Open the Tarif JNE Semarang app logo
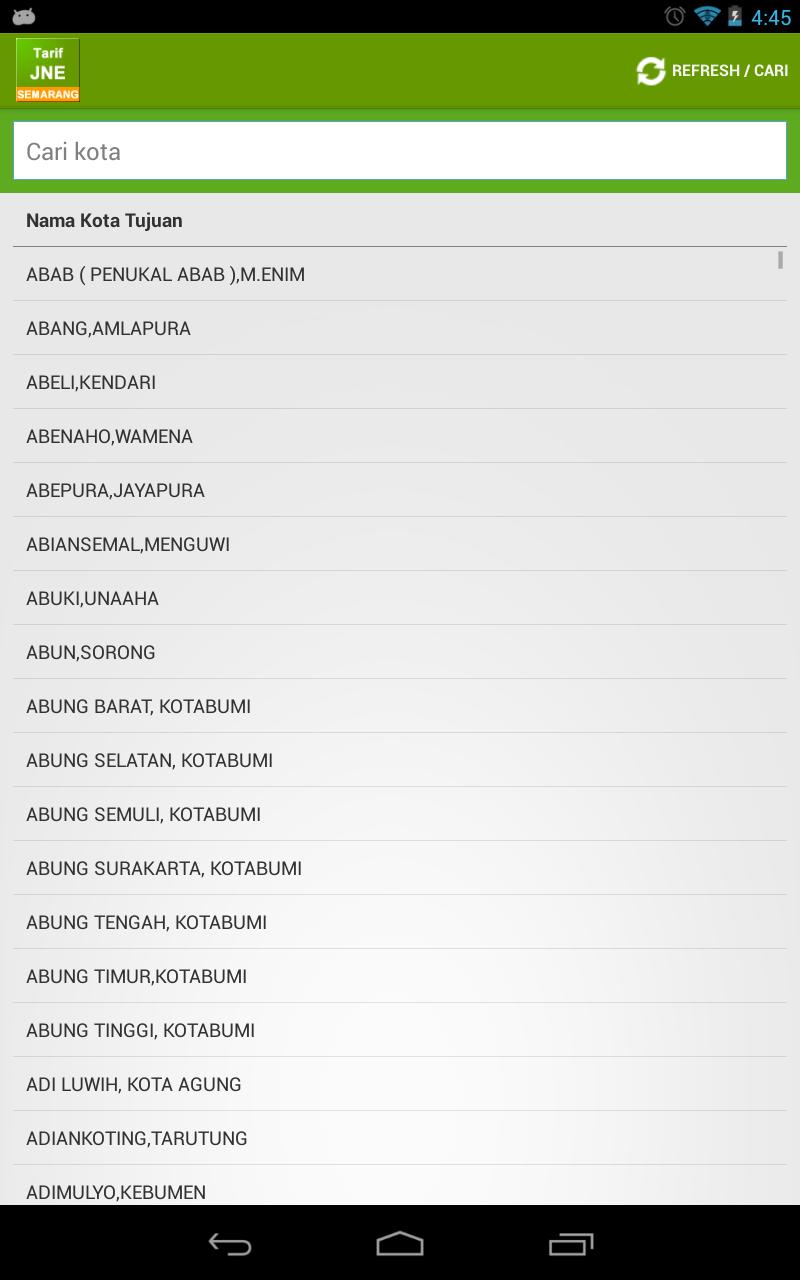 click(48, 70)
